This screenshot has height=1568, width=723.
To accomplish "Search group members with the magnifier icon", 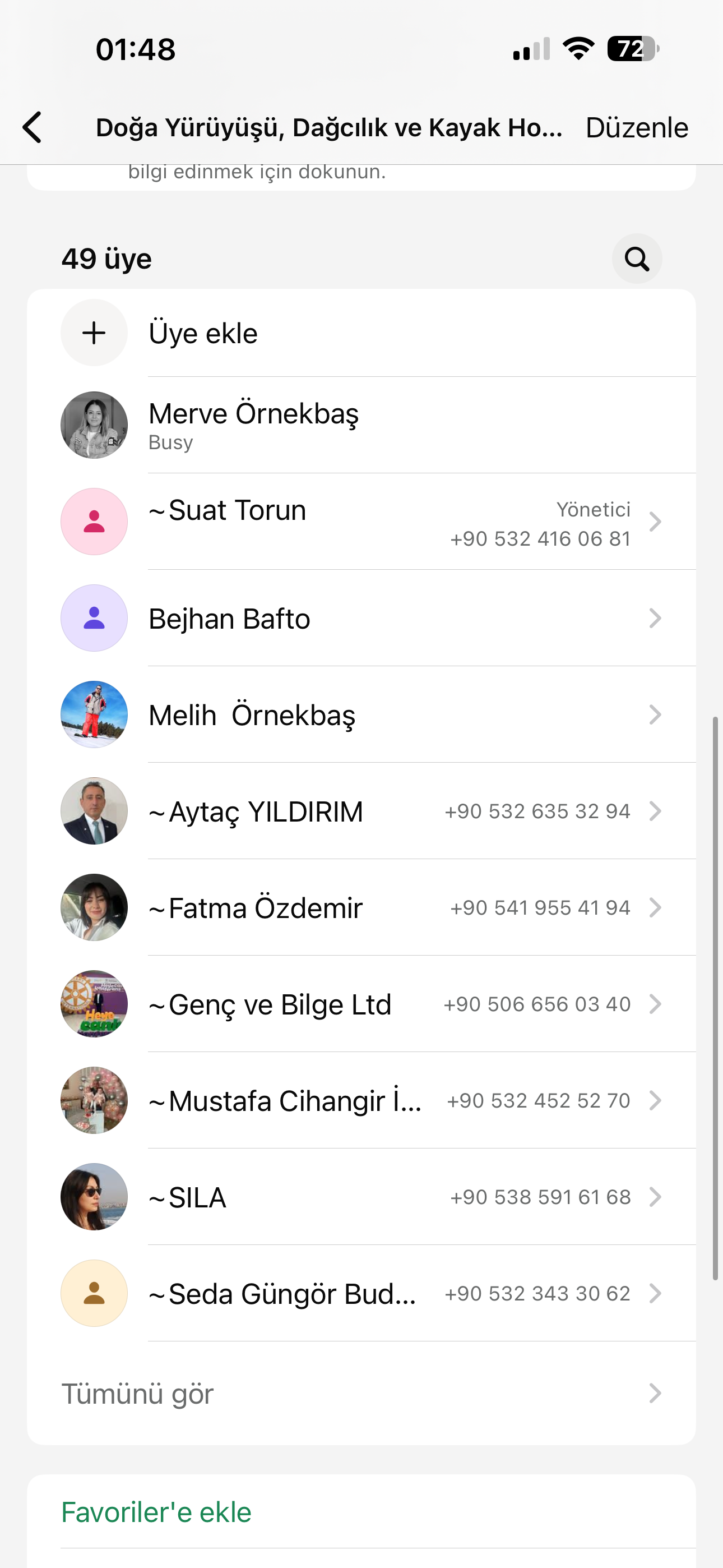I will 637,259.
